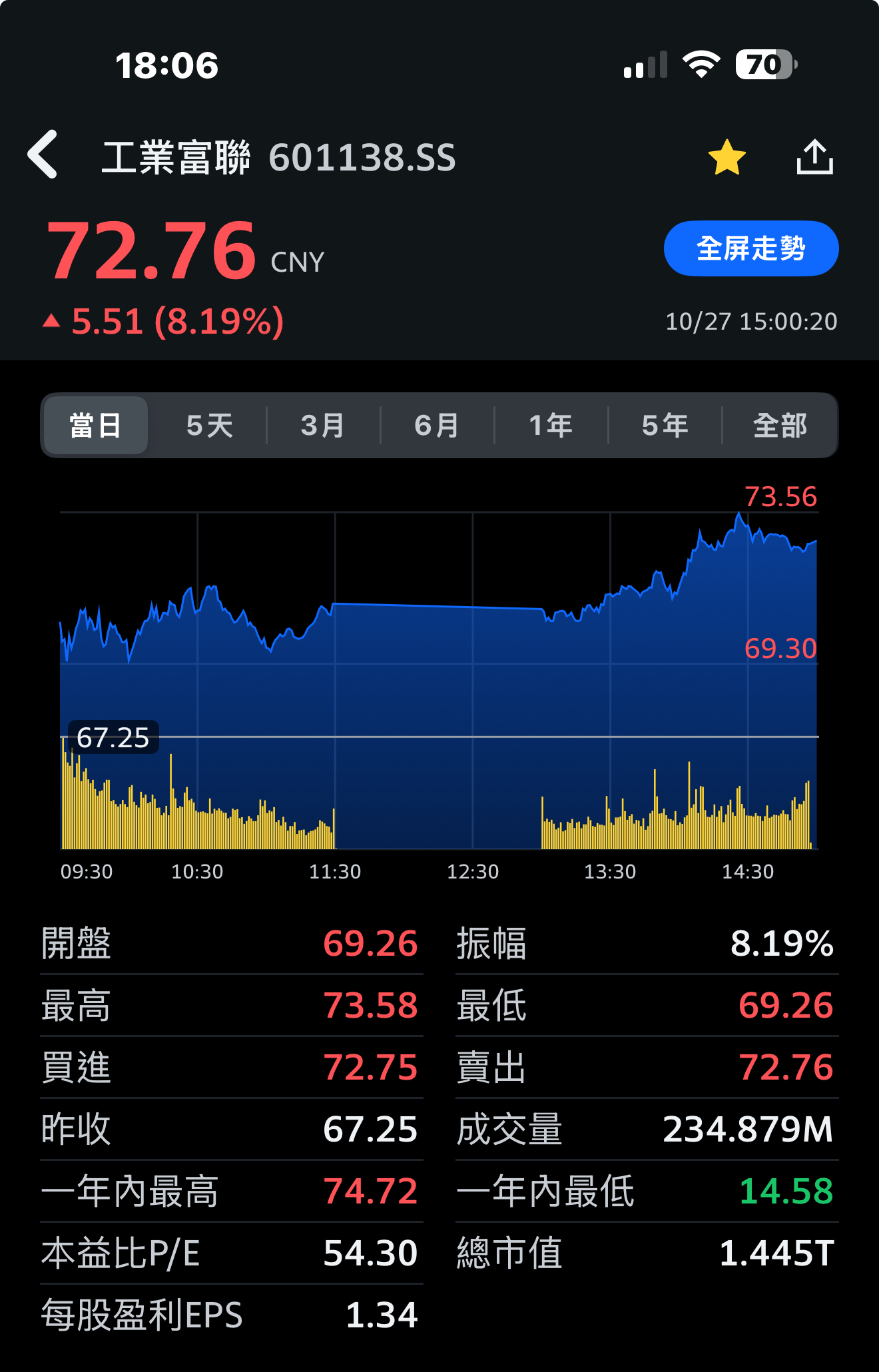Viewport: 879px width, 1372px height.
Task: Switch to the 6月 chart view
Action: [x=438, y=426]
